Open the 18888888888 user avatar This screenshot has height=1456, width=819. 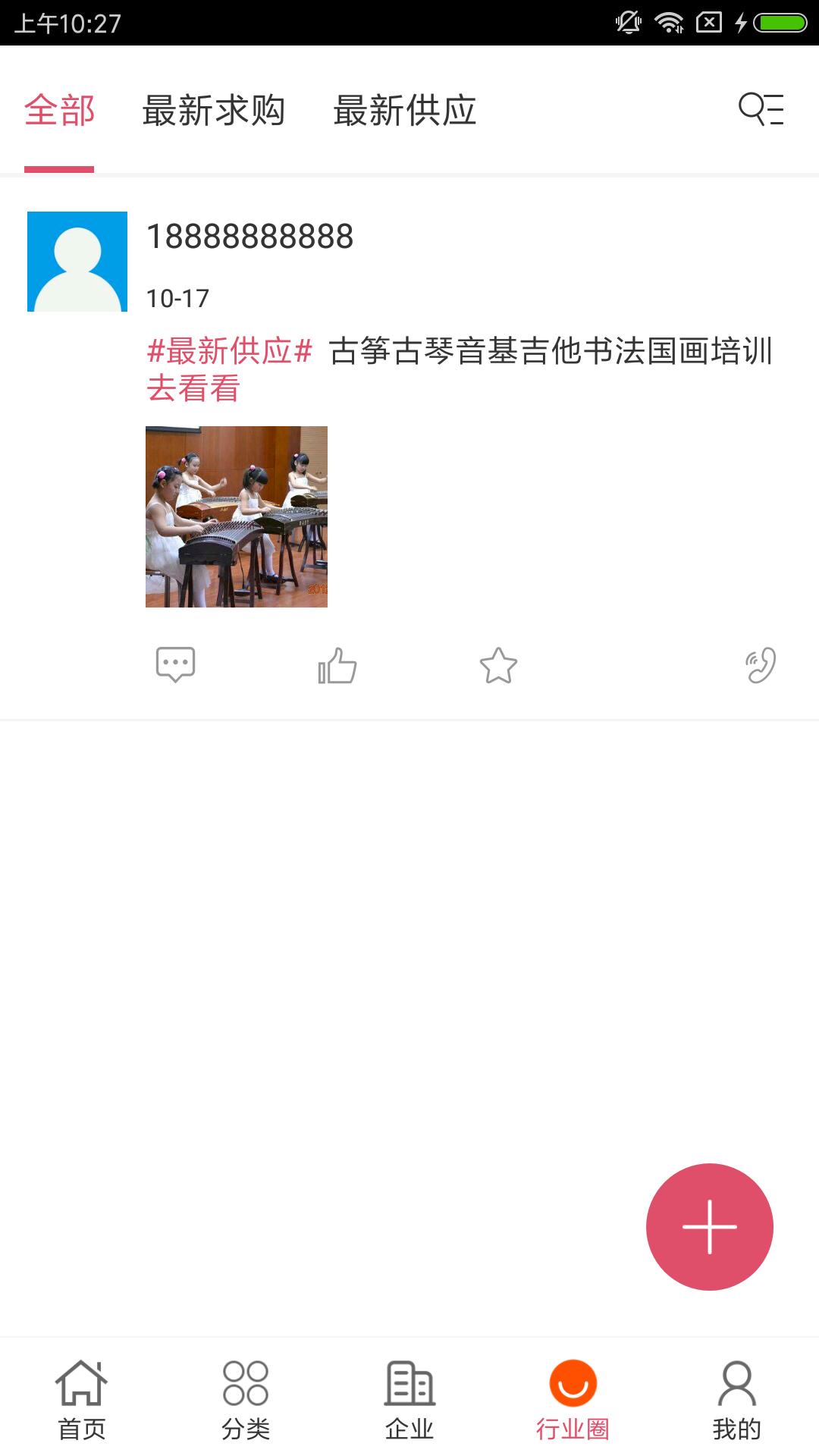[x=77, y=262]
